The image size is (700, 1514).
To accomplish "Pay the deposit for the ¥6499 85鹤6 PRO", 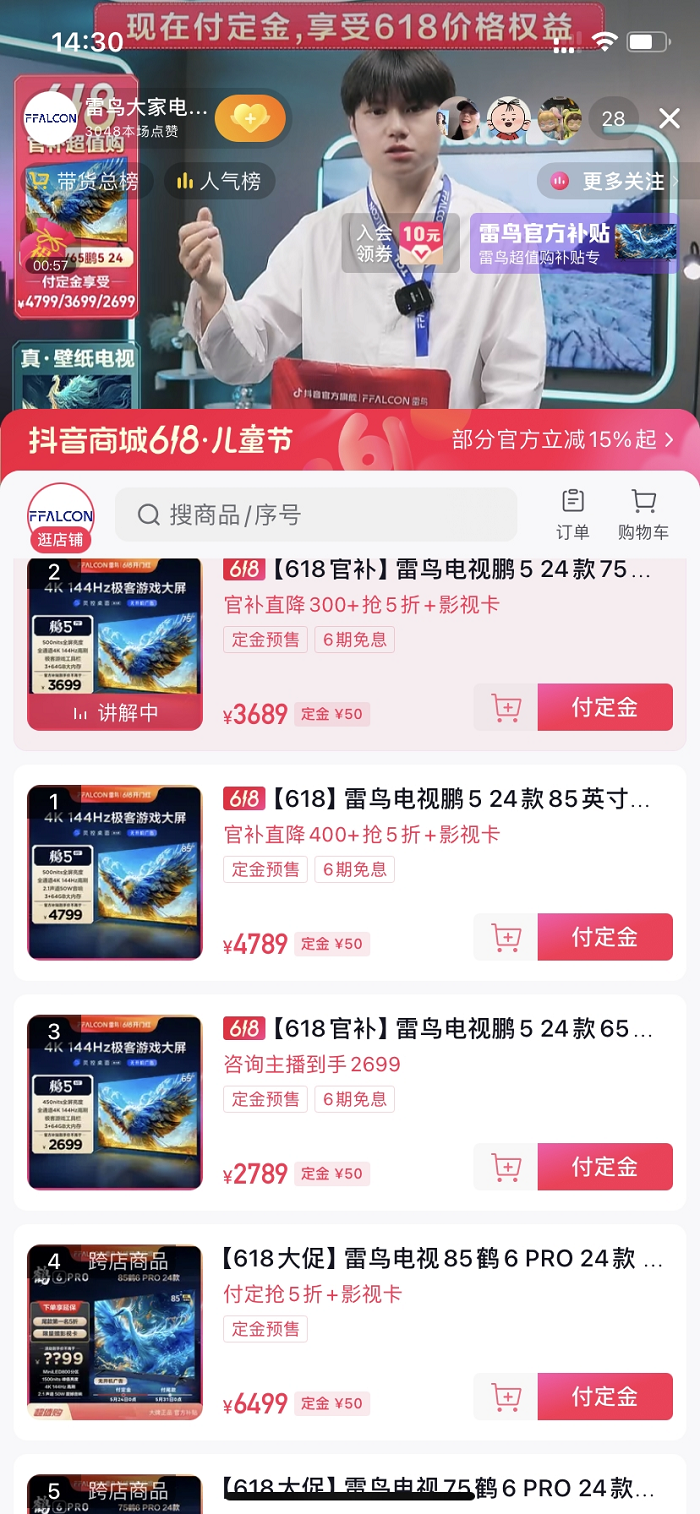I will click(x=605, y=1397).
